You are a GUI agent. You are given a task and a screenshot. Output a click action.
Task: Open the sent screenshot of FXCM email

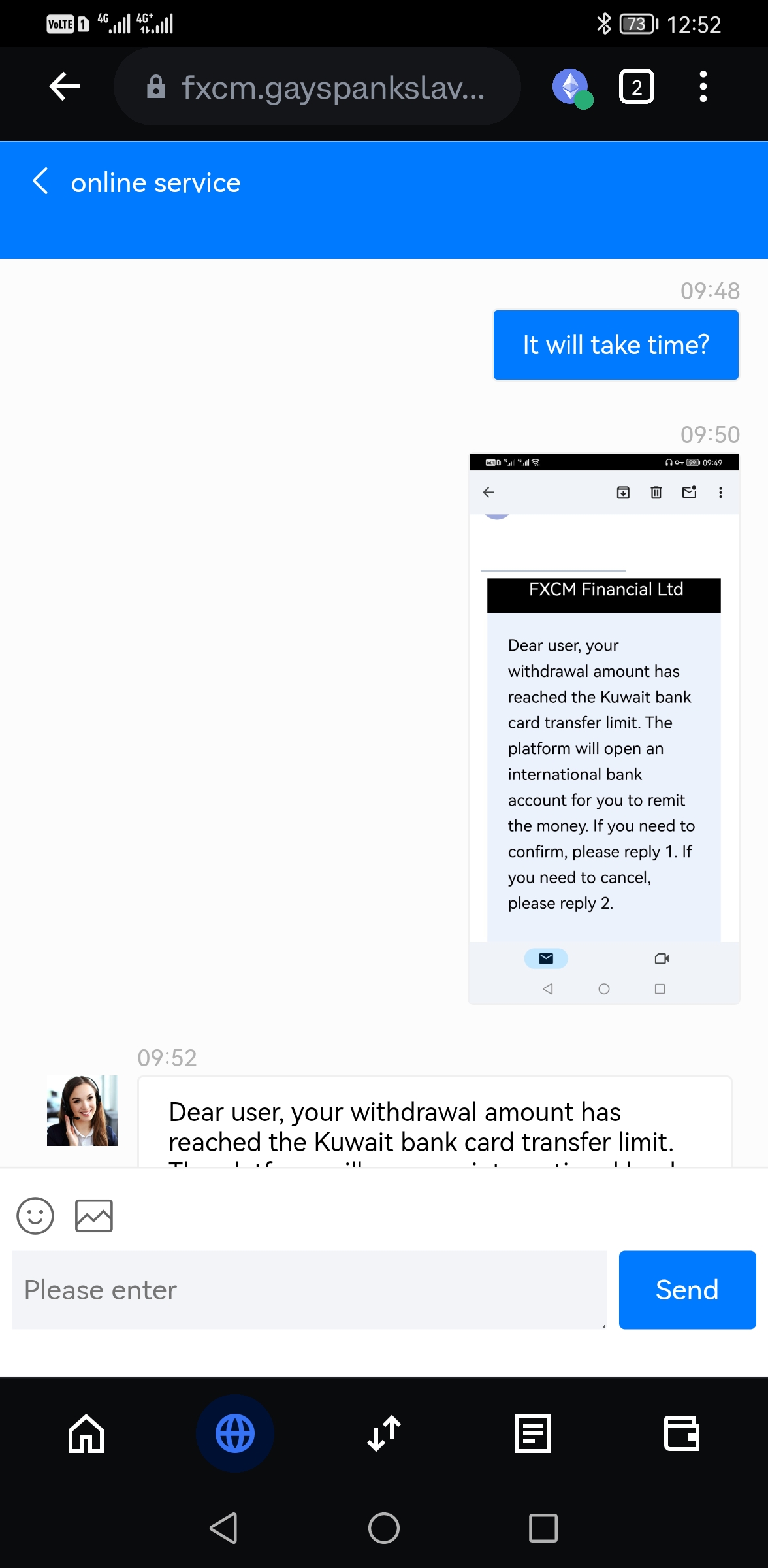[x=603, y=728]
